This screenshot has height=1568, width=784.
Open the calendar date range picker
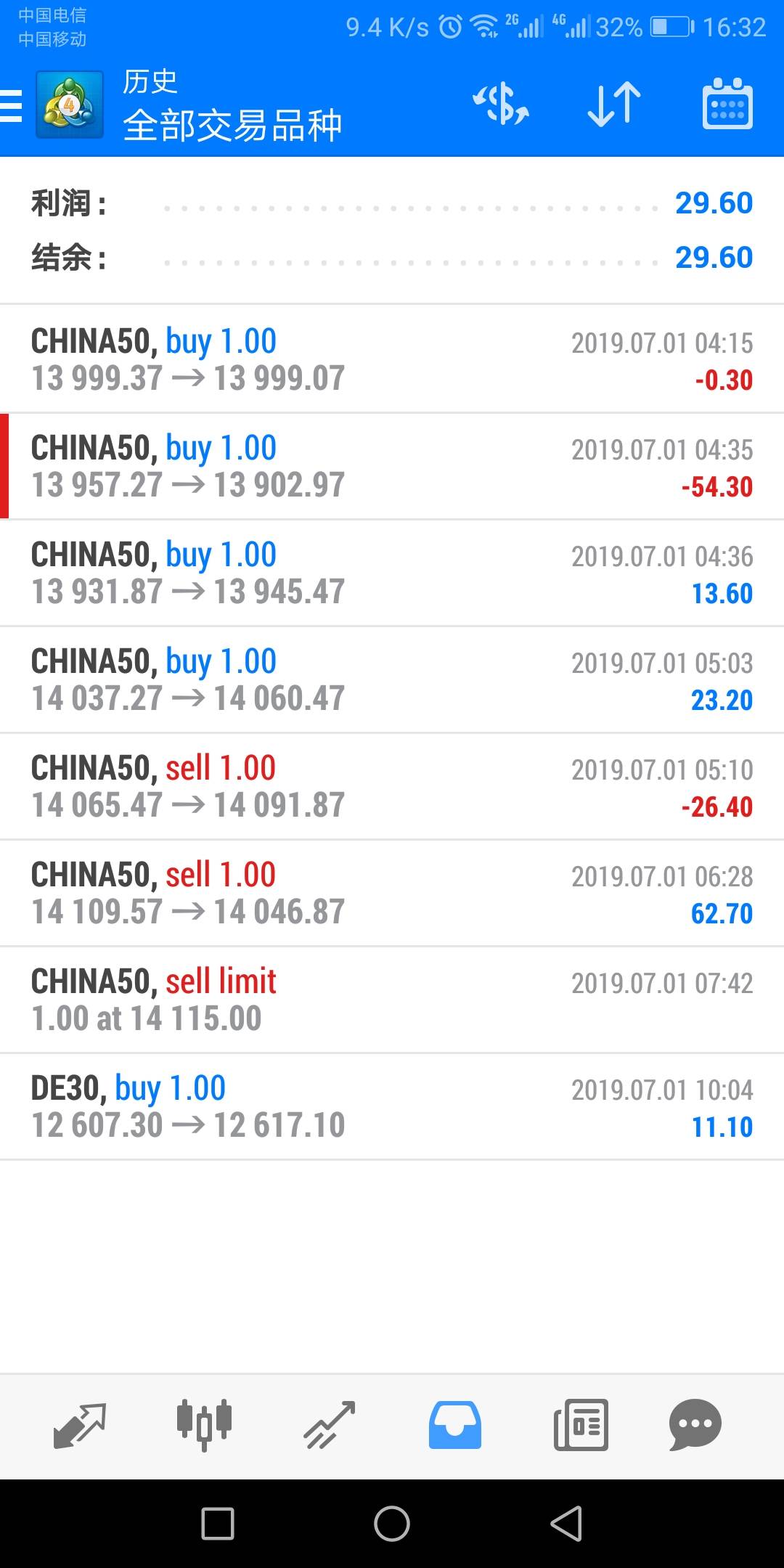click(x=727, y=105)
